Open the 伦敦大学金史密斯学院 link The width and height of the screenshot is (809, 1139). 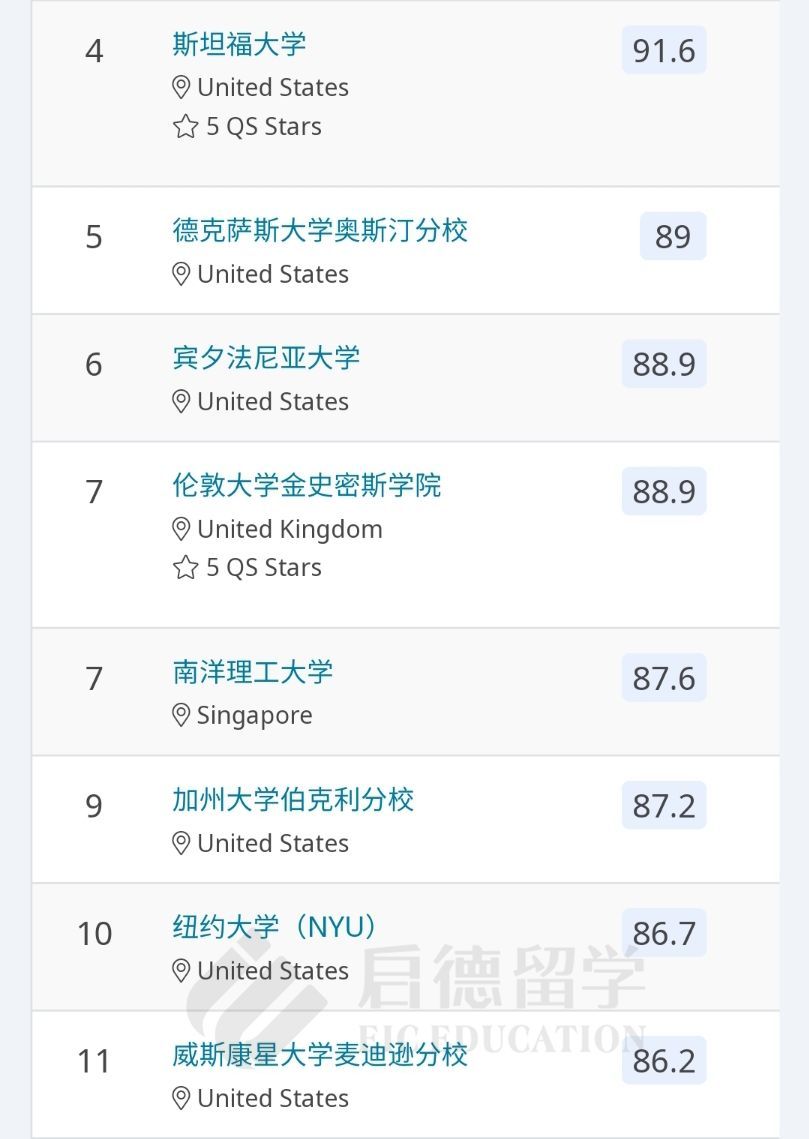pyautogui.click(x=306, y=486)
